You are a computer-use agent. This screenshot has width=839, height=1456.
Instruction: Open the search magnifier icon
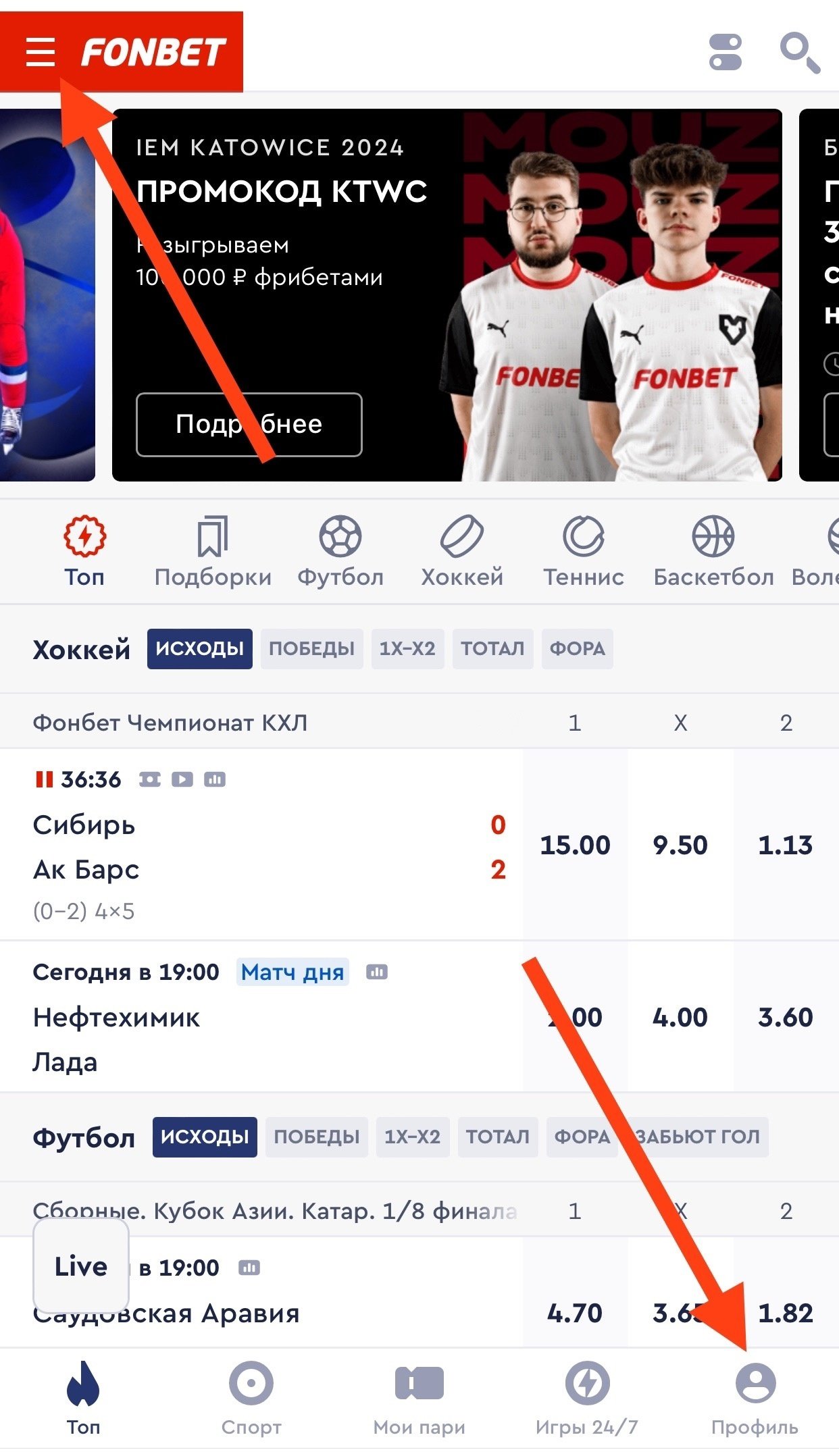point(799,53)
